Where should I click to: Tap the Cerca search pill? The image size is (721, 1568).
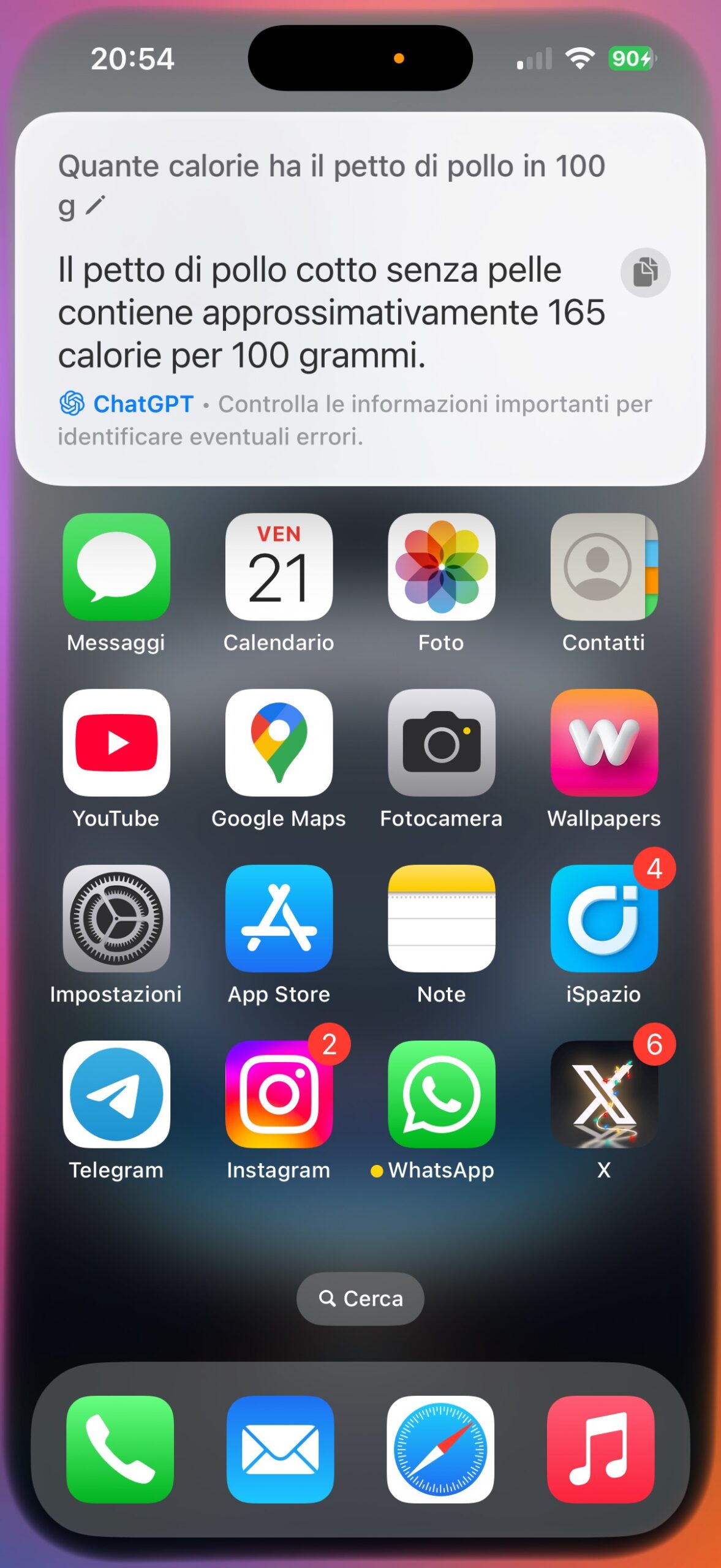tap(360, 1298)
